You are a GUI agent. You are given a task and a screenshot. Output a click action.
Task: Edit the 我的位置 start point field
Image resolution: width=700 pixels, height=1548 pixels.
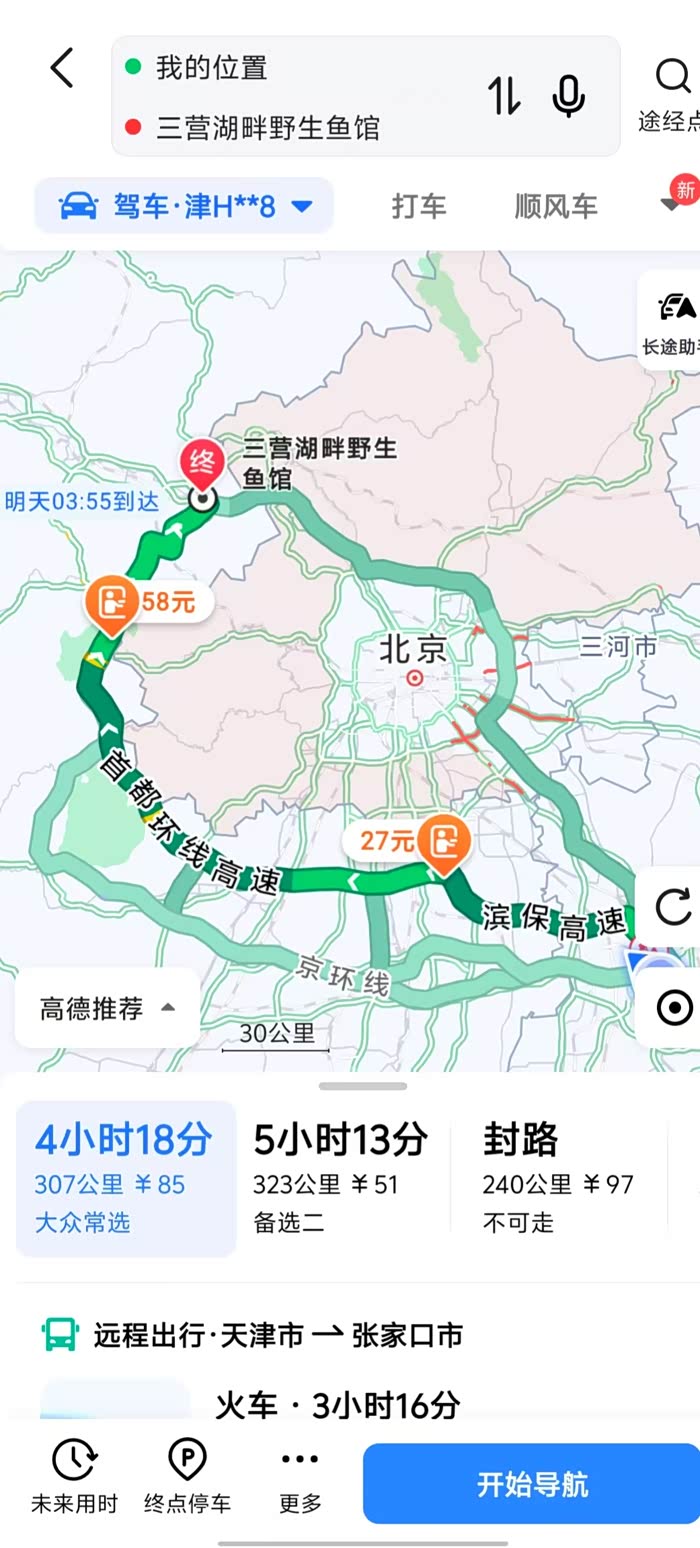(300, 68)
